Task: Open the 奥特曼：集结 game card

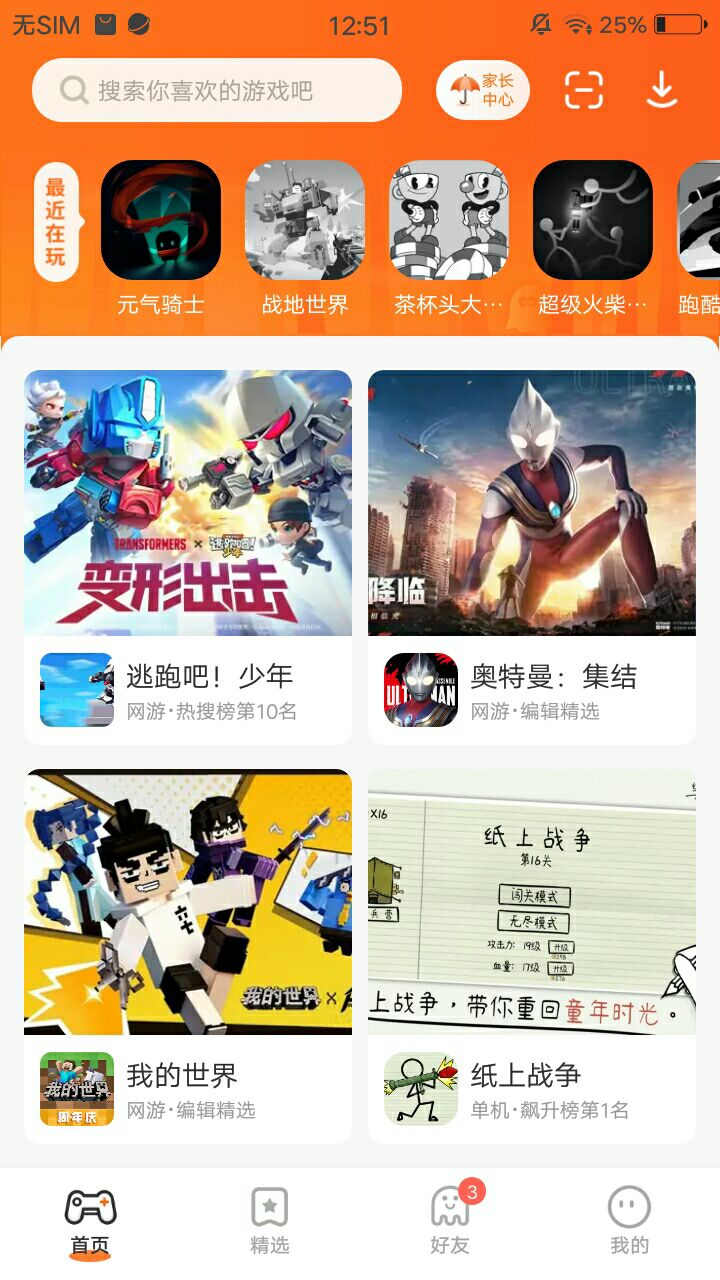Action: point(532,558)
